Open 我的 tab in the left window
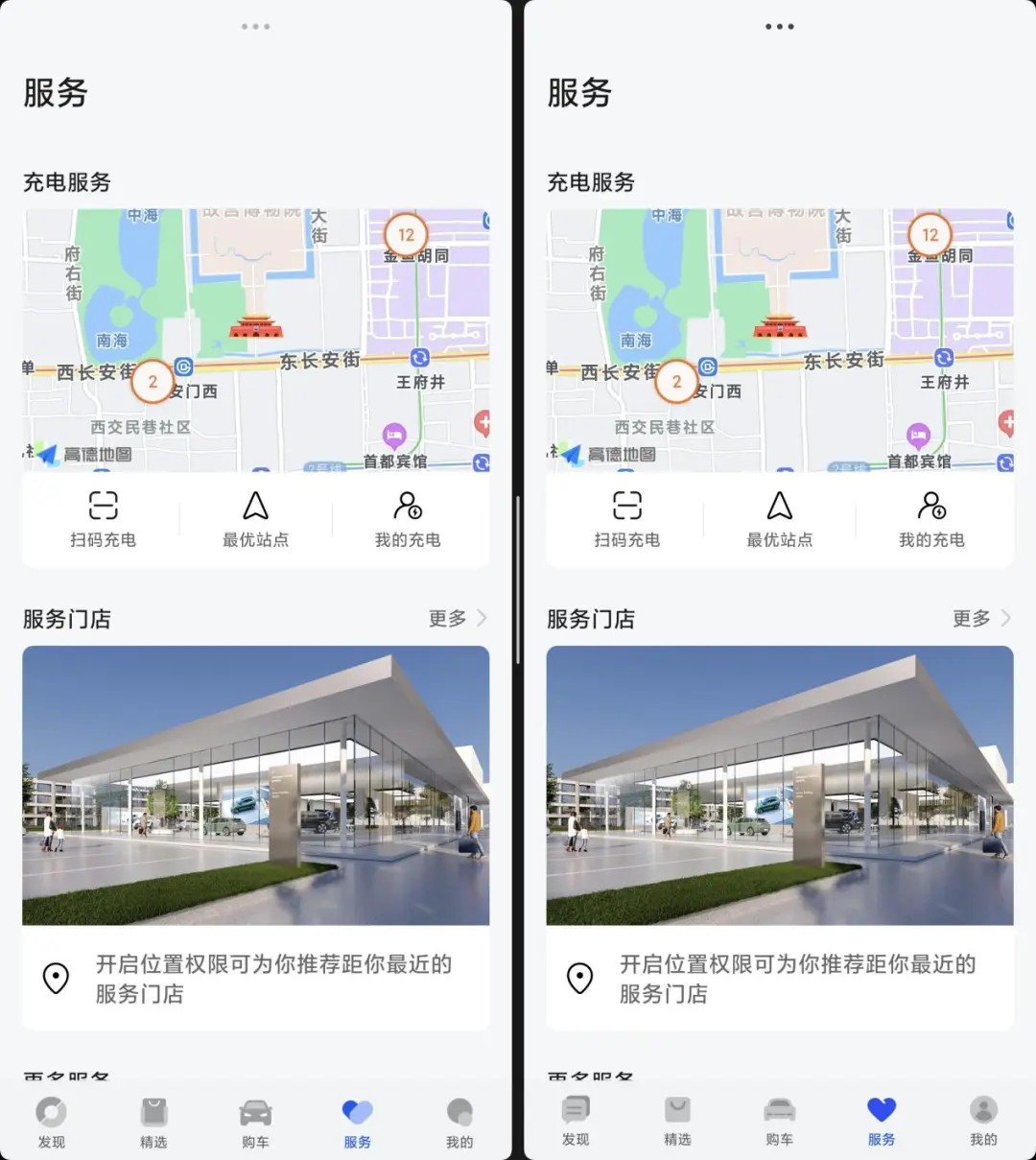1036x1160 pixels. [459, 1122]
